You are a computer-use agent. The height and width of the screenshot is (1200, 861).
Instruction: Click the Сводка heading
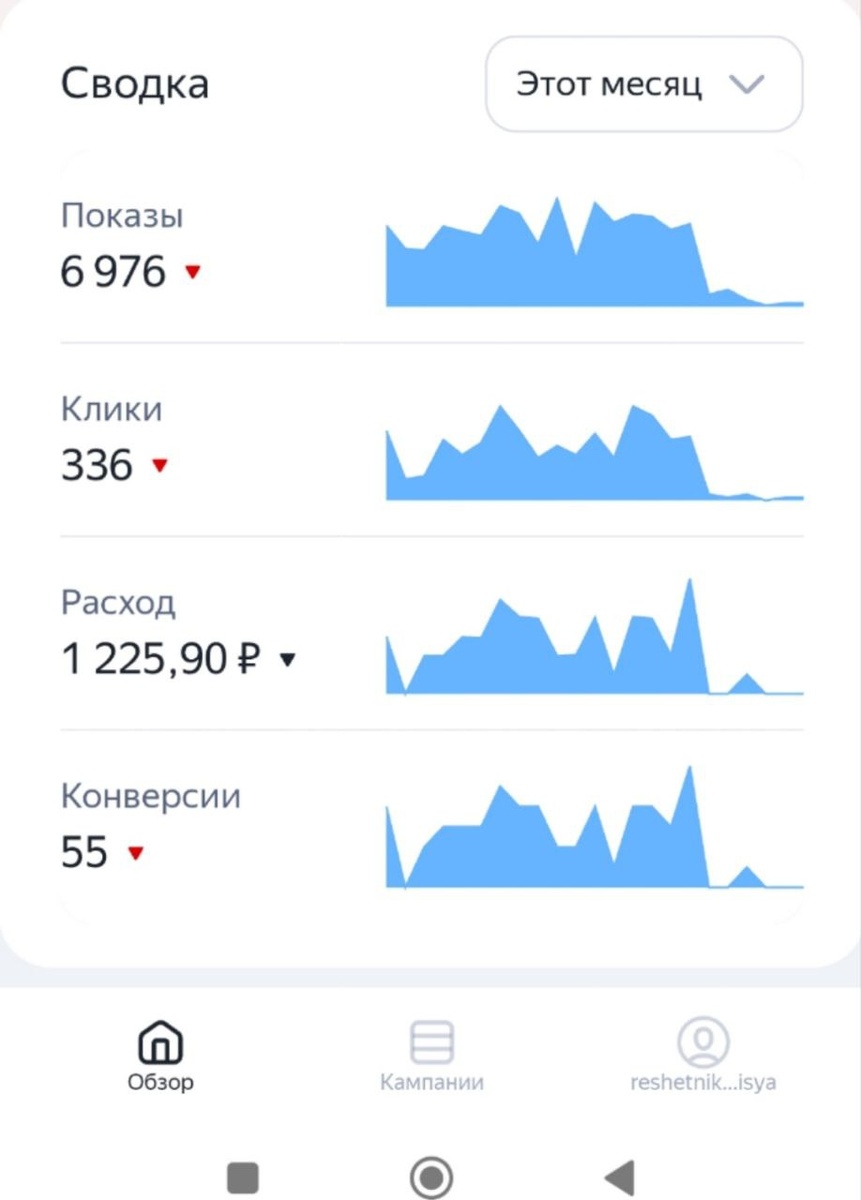pyautogui.click(x=135, y=84)
